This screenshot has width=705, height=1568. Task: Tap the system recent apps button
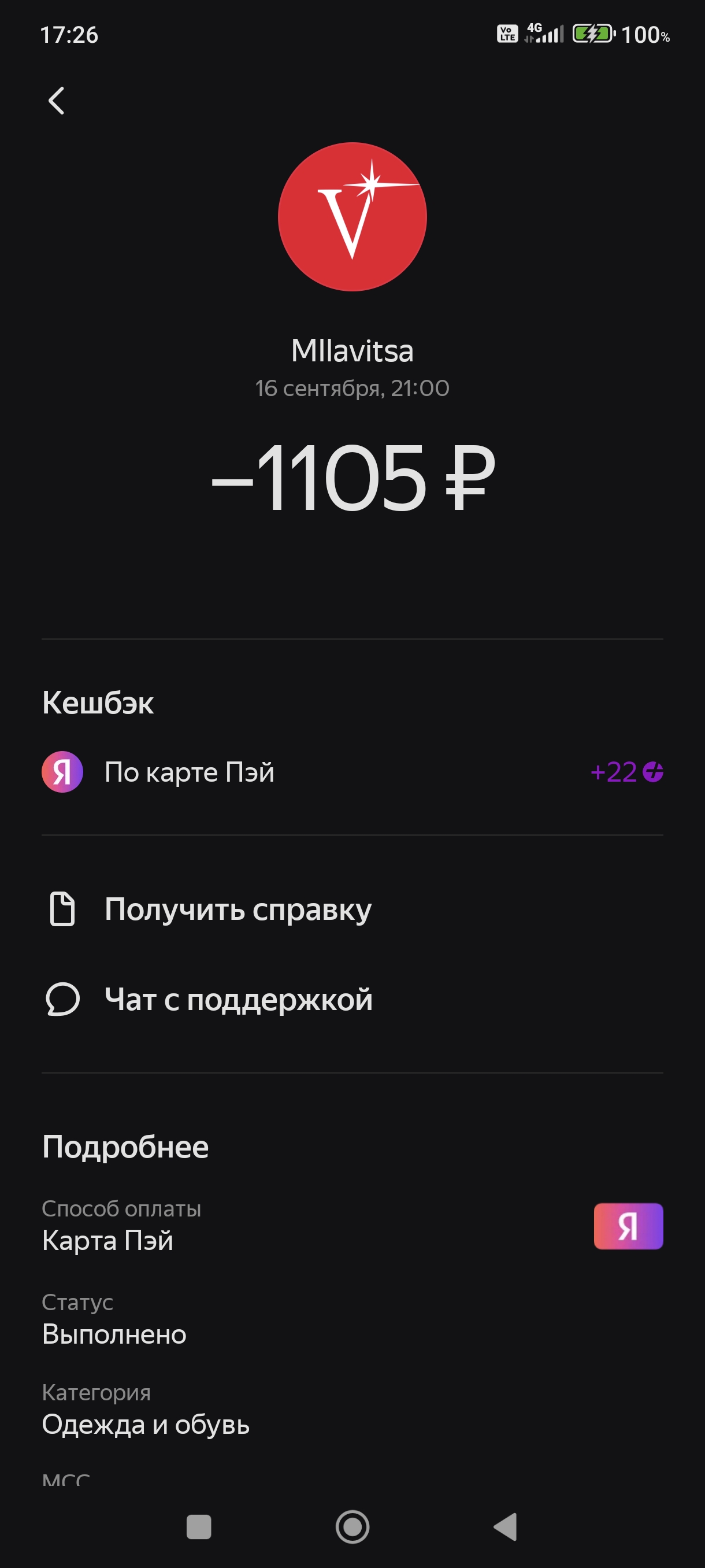[x=199, y=1526]
